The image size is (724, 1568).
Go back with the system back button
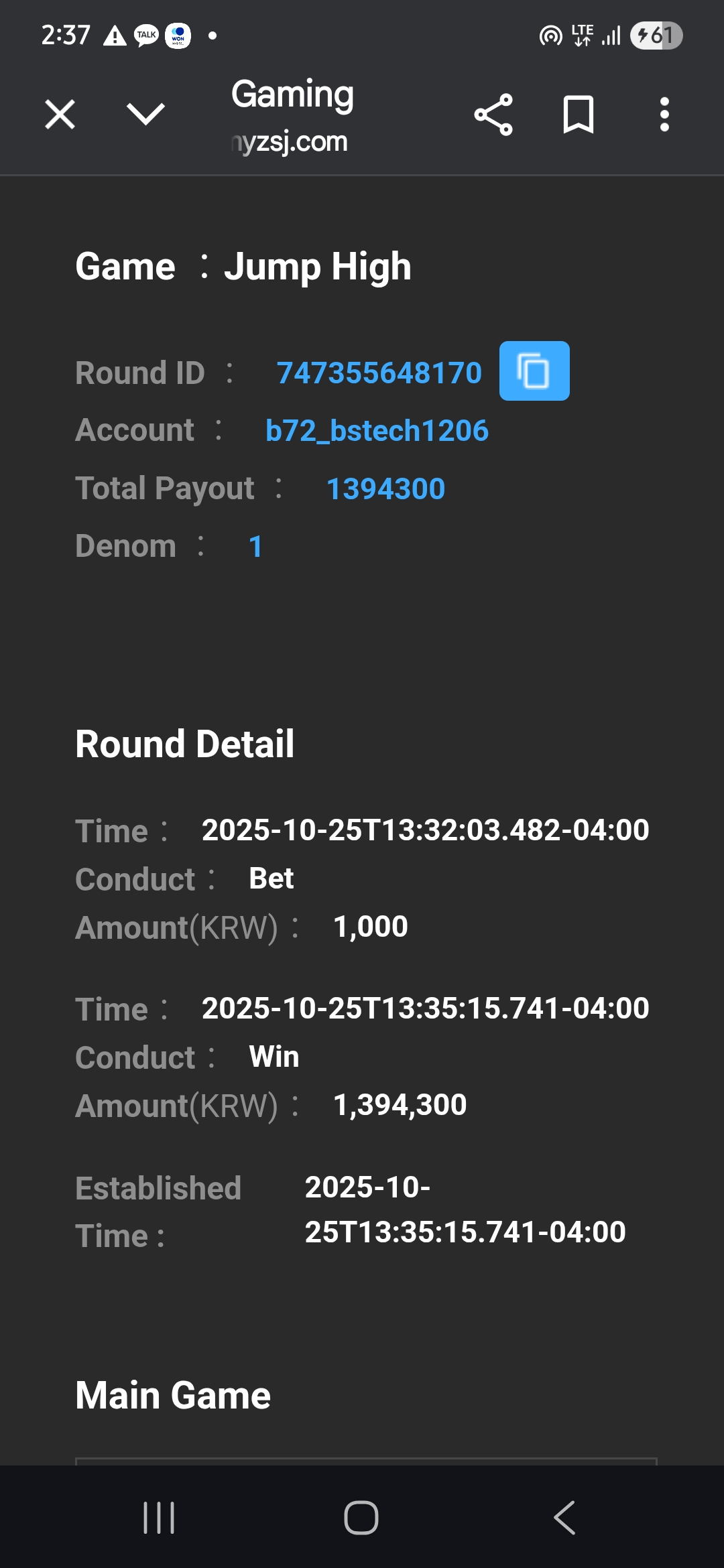point(564,1517)
